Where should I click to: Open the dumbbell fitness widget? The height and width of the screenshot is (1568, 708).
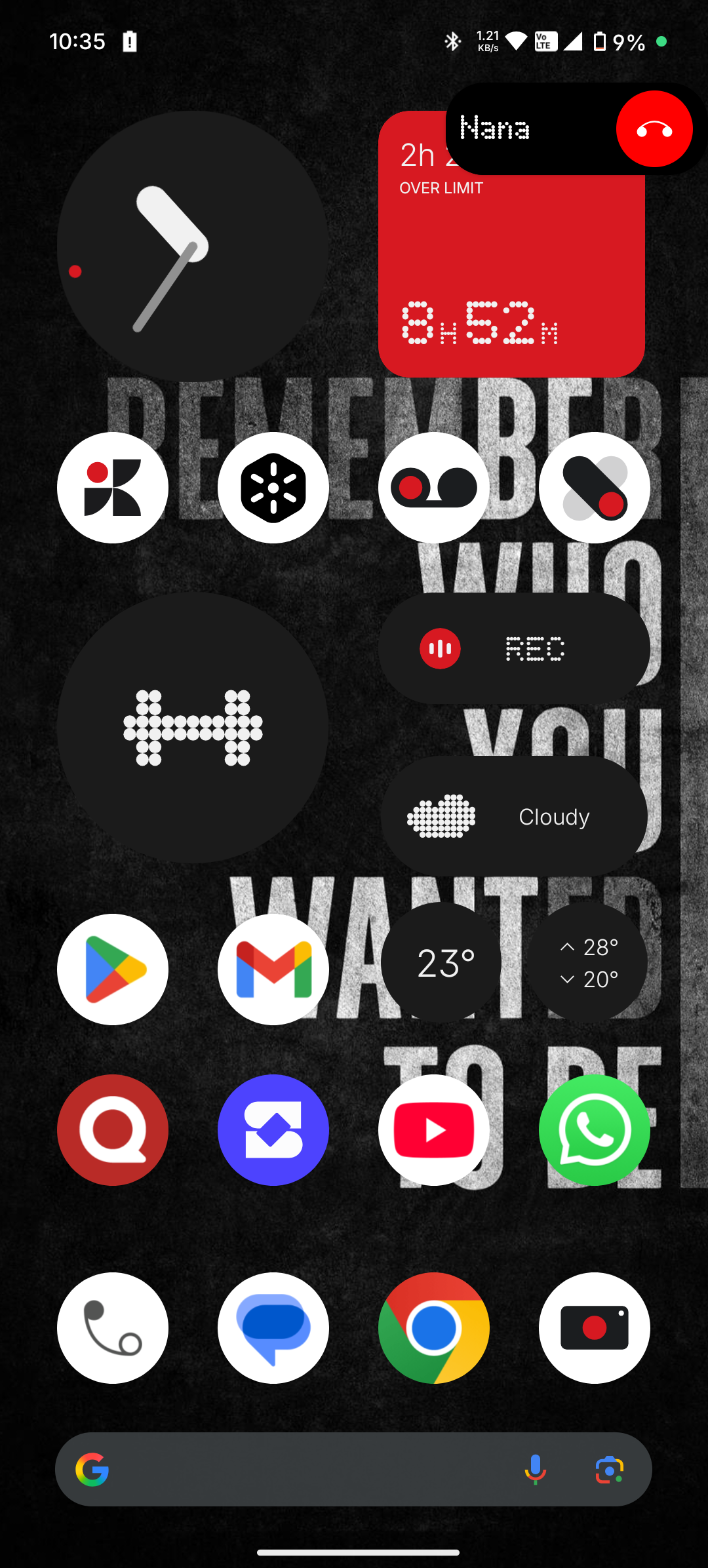coord(192,727)
